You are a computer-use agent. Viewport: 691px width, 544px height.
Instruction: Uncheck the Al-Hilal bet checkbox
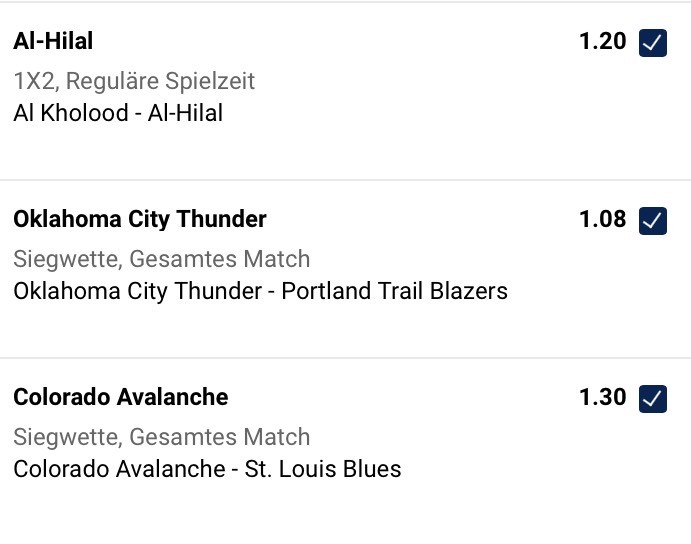(653, 42)
